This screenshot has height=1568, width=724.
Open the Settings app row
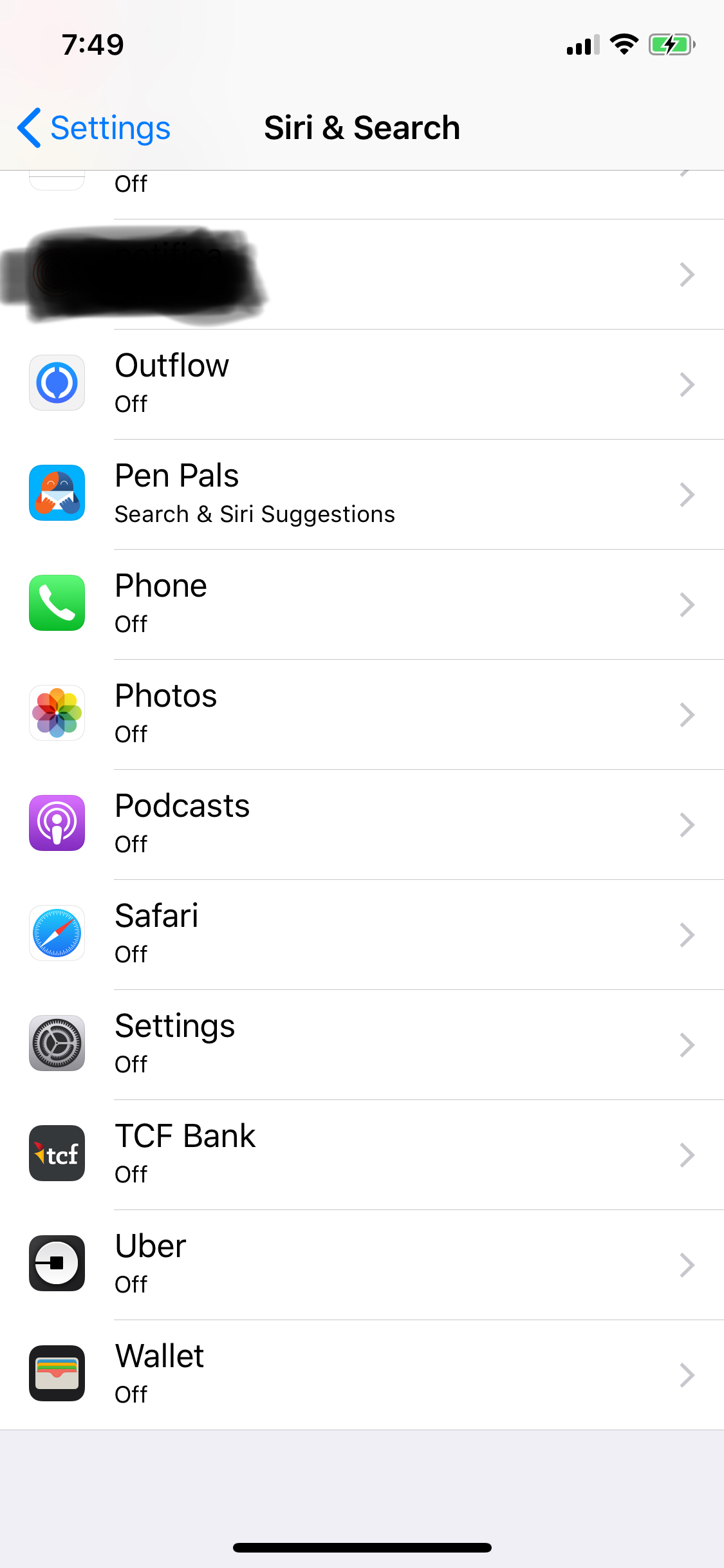click(x=362, y=1045)
